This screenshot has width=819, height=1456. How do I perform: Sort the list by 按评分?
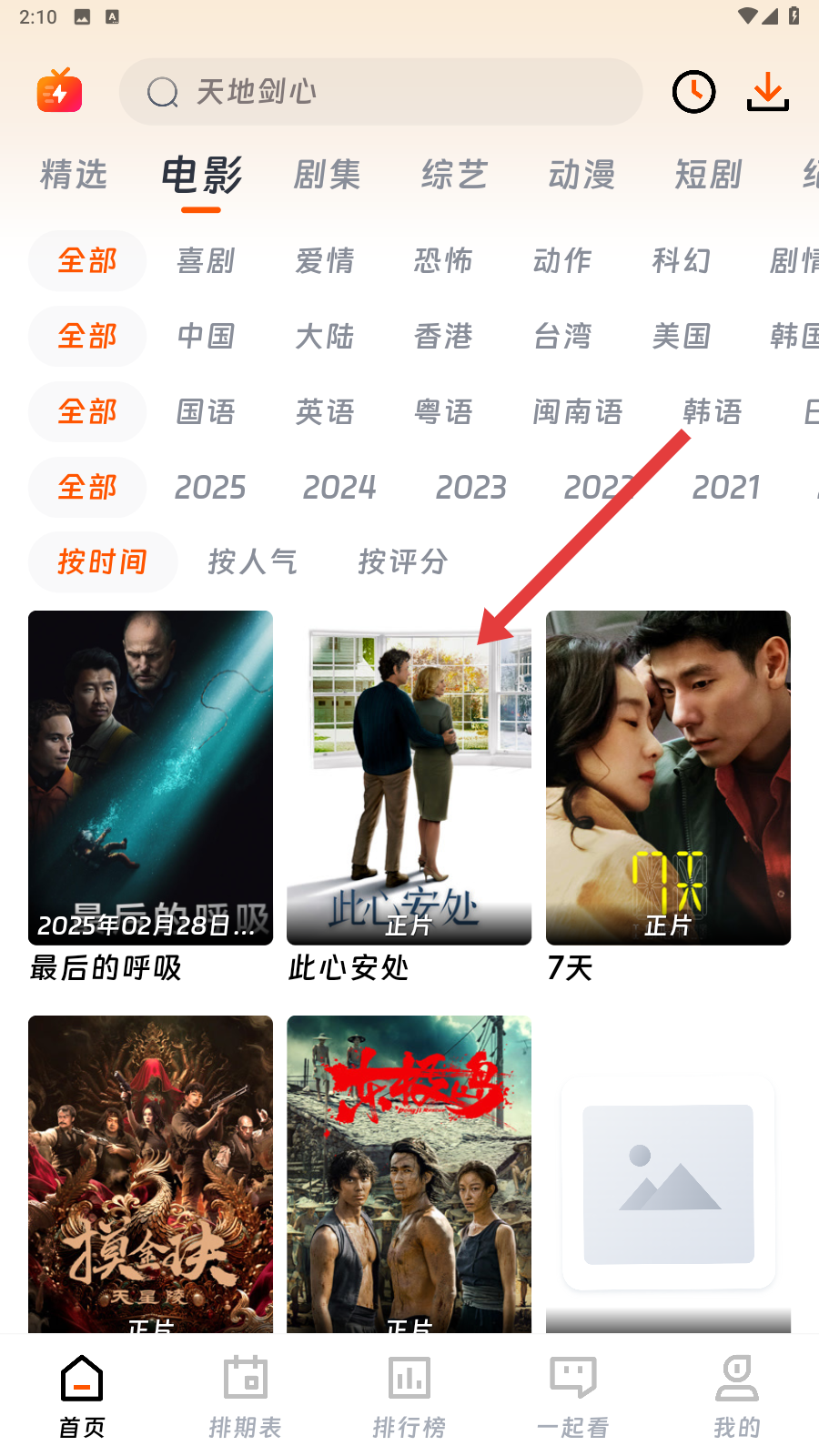click(x=402, y=562)
